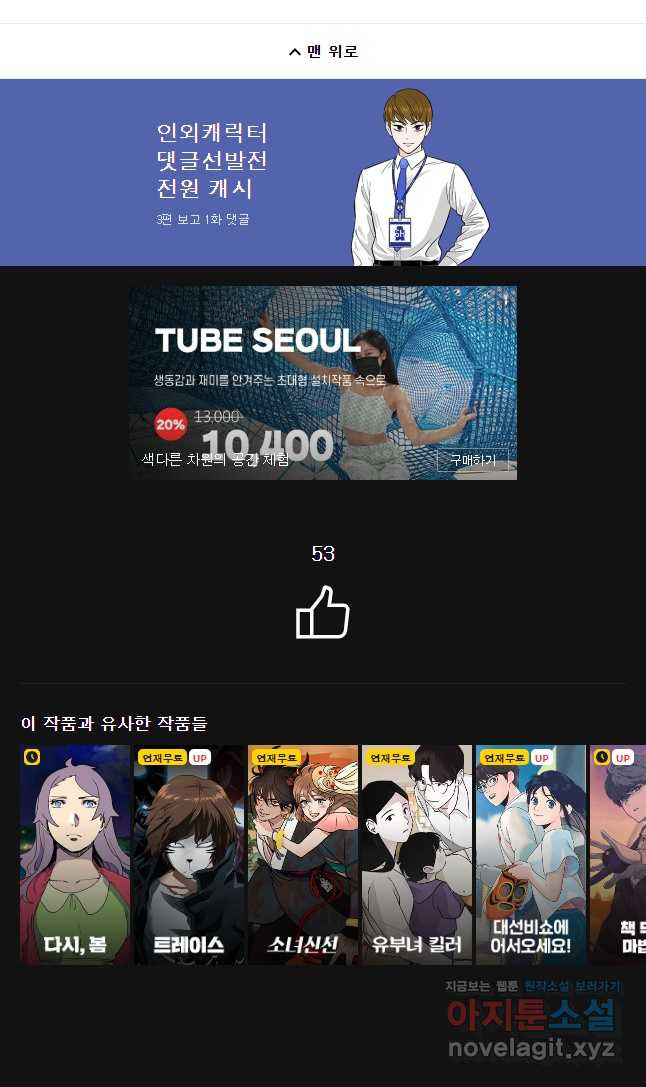
Task: Tap the 맨 위로 back-to-top button
Action: [323, 51]
